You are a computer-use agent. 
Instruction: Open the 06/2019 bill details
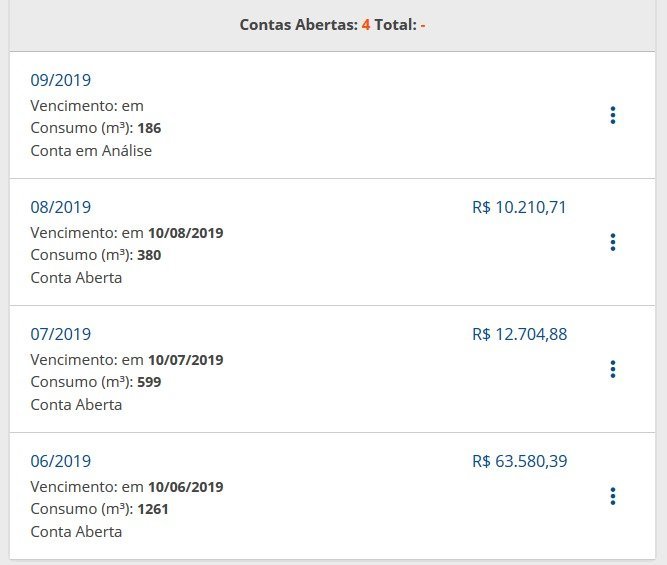[x=60, y=461]
